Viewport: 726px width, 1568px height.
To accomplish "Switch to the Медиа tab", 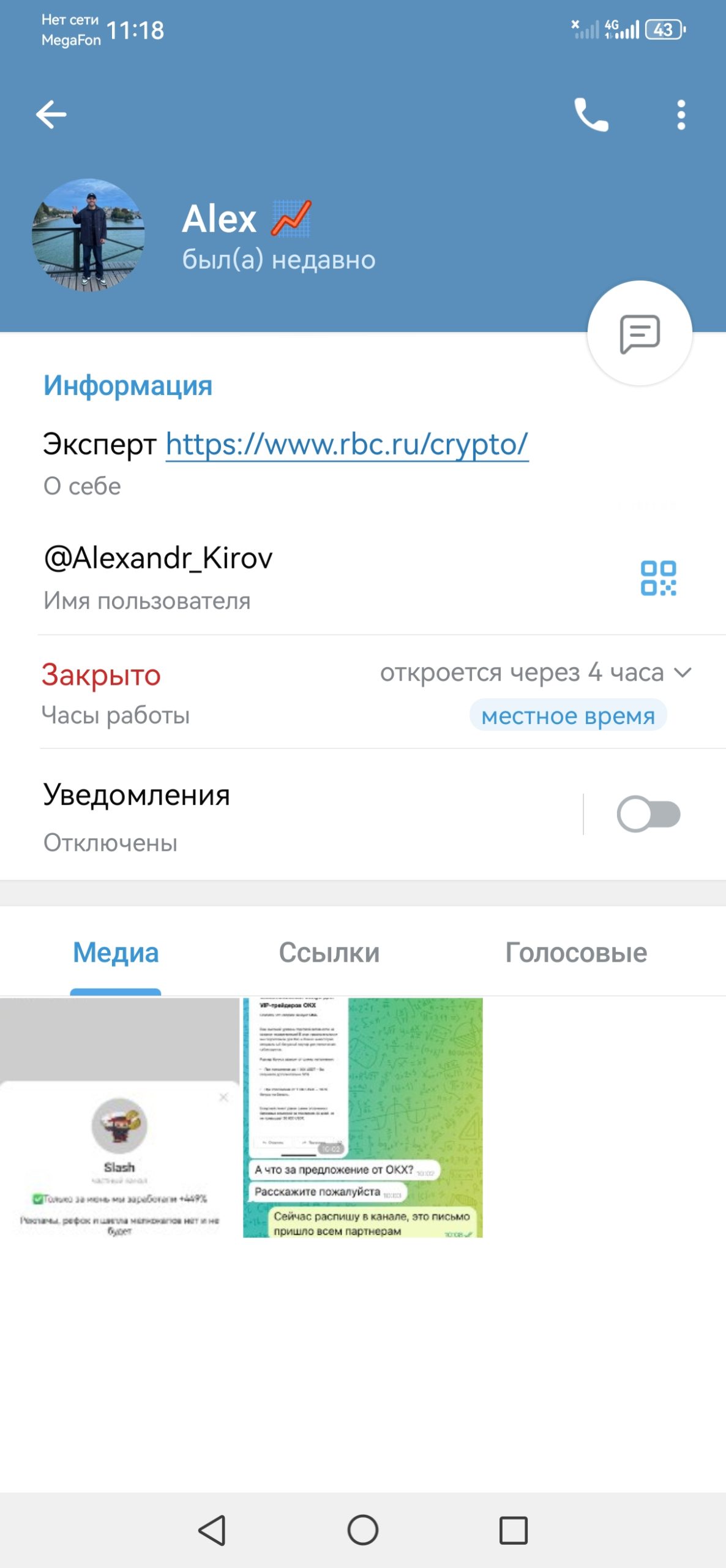I will pos(116,953).
